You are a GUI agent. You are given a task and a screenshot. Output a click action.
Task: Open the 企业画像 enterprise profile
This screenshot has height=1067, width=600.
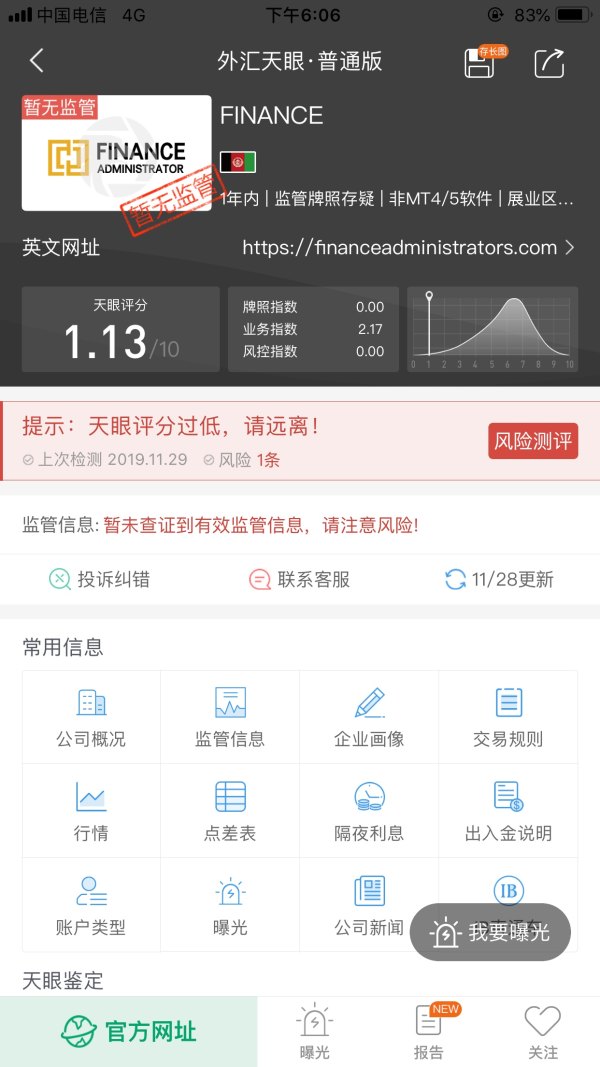click(369, 718)
